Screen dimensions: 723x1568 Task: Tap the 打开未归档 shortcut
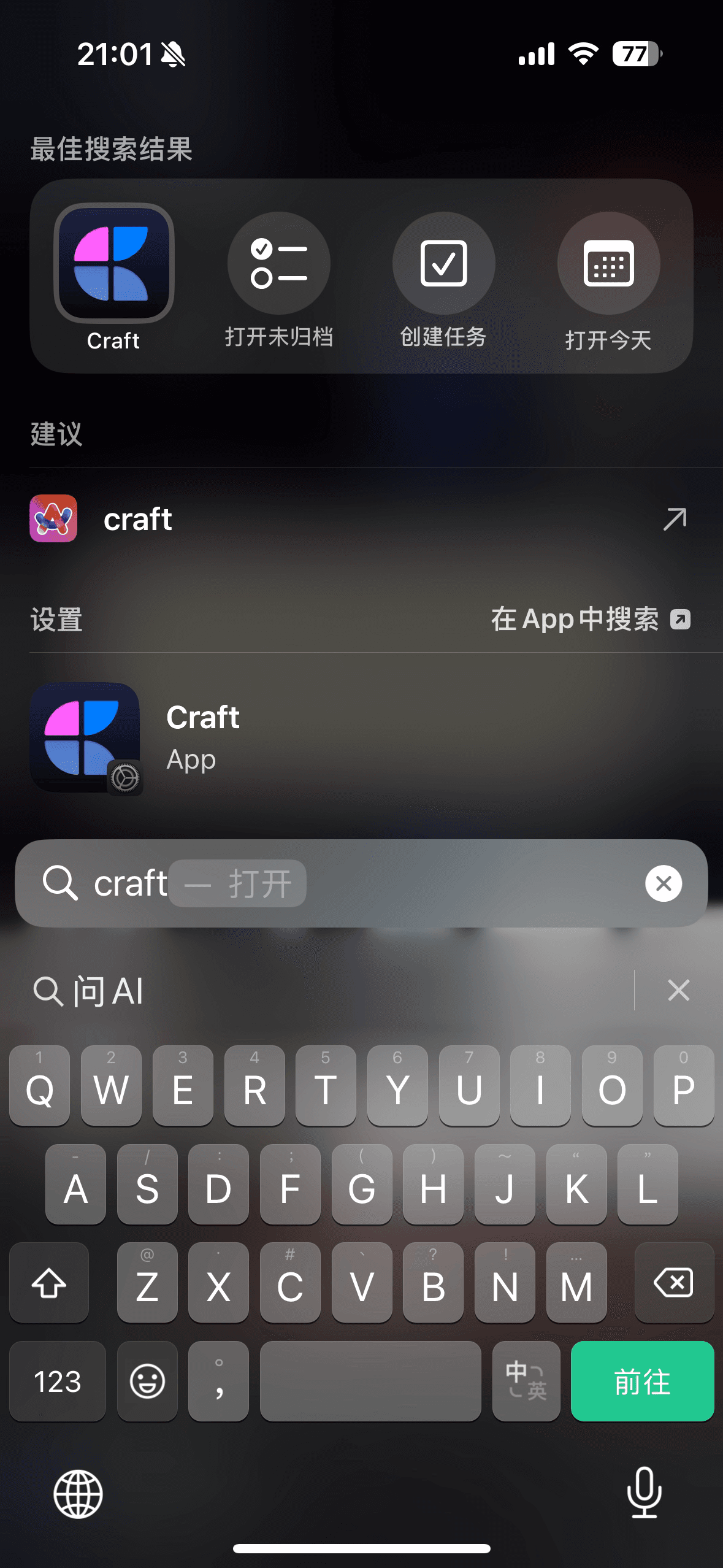[x=279, y=264]
